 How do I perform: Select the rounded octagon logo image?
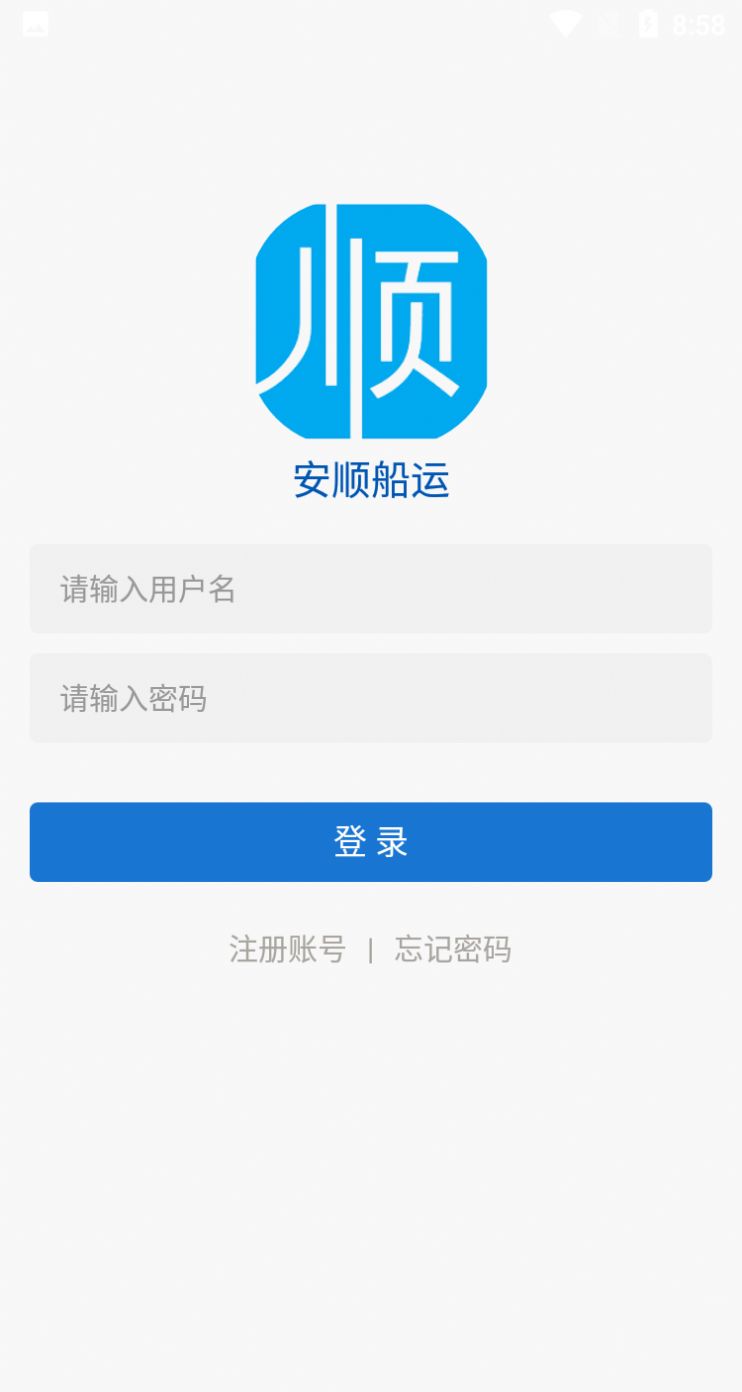tap(370, 318)
